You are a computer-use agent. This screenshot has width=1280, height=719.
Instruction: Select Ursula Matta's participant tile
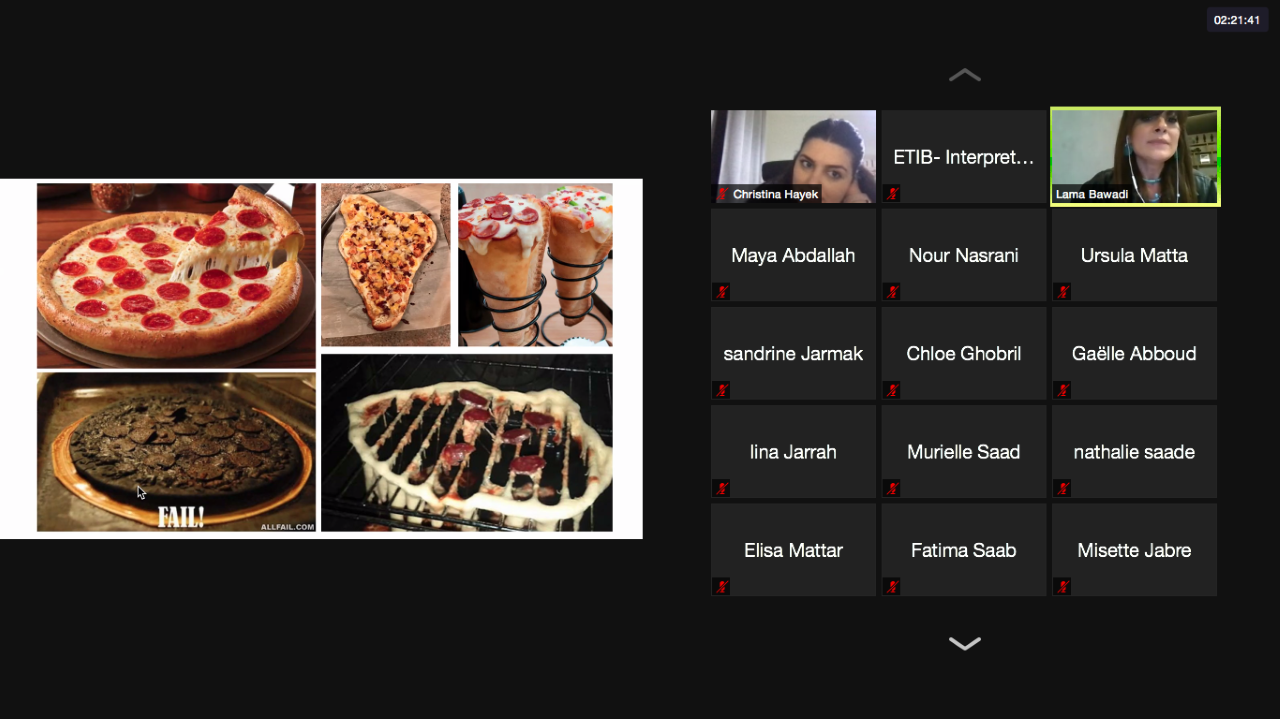1134,255
